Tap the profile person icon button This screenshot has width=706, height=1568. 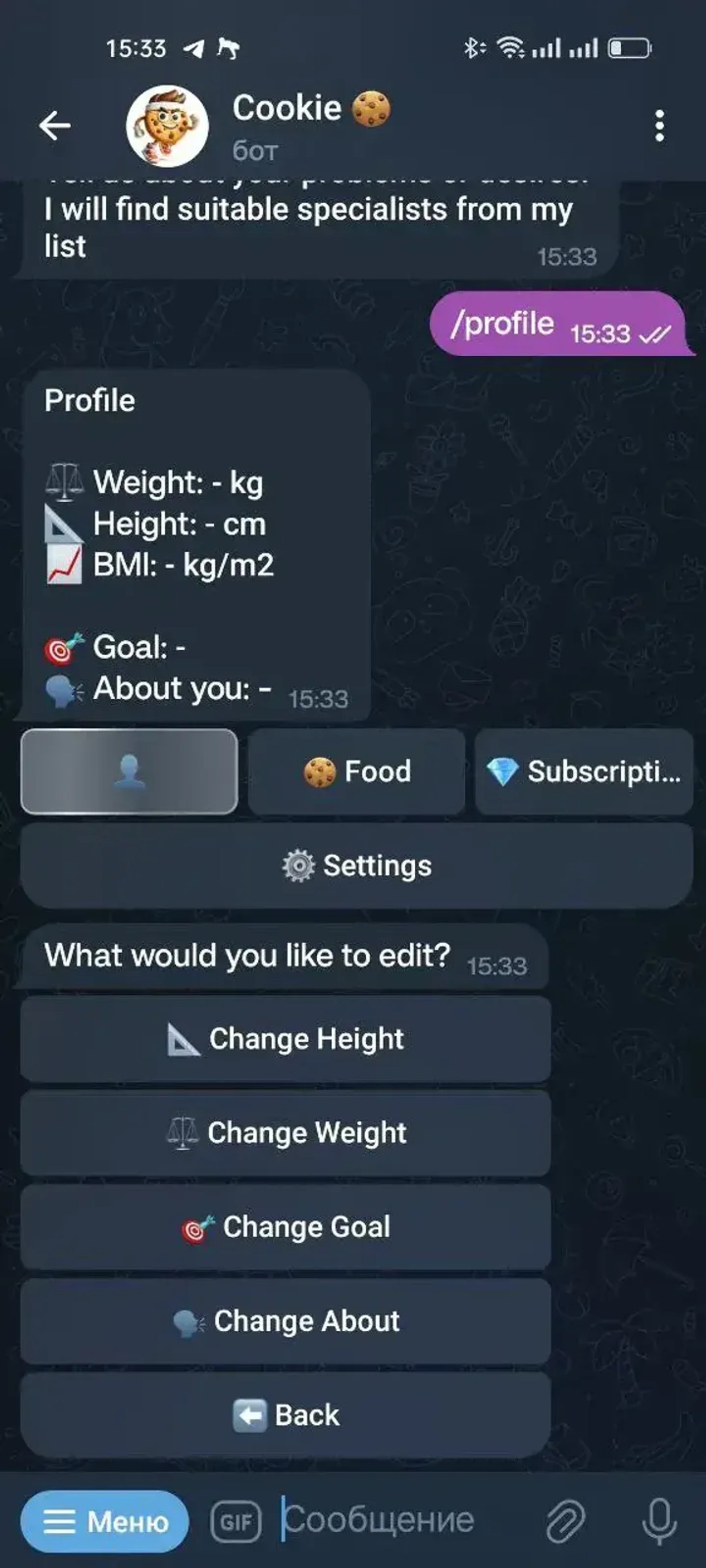130,771
